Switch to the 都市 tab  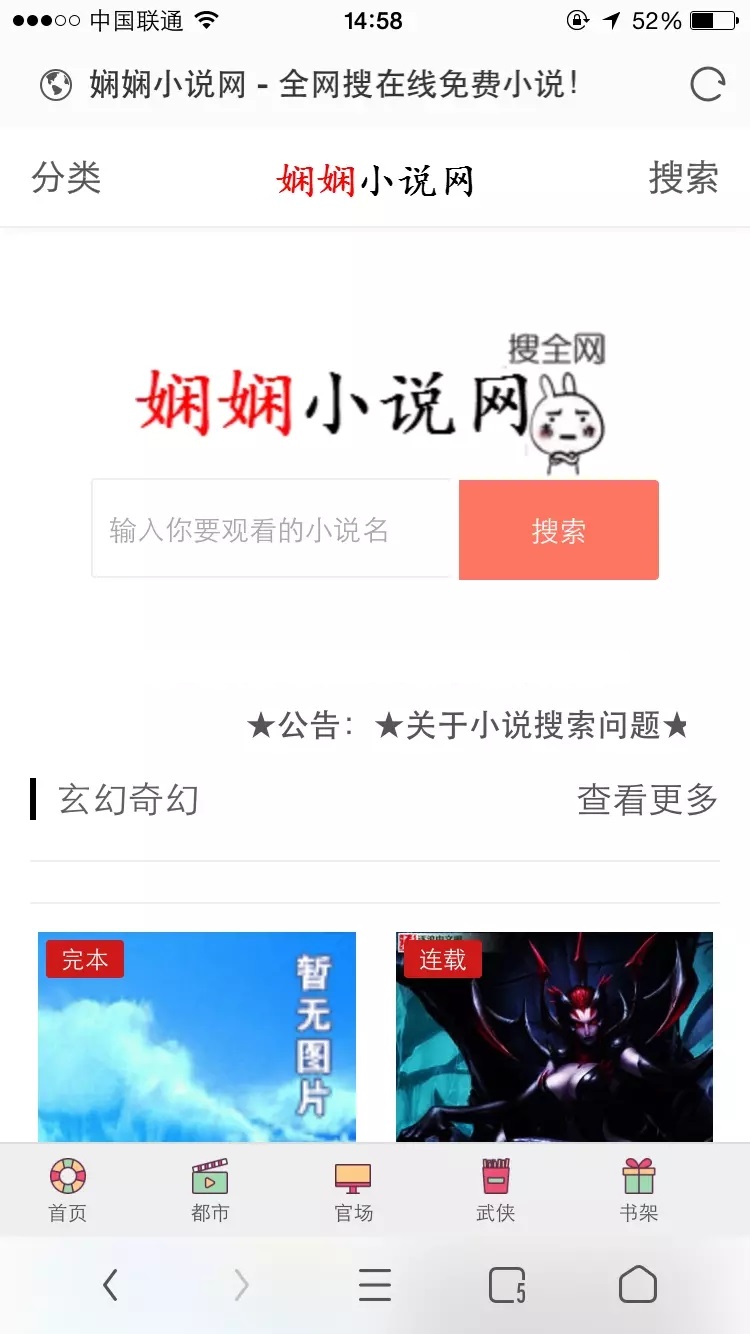pos(210,1190)
